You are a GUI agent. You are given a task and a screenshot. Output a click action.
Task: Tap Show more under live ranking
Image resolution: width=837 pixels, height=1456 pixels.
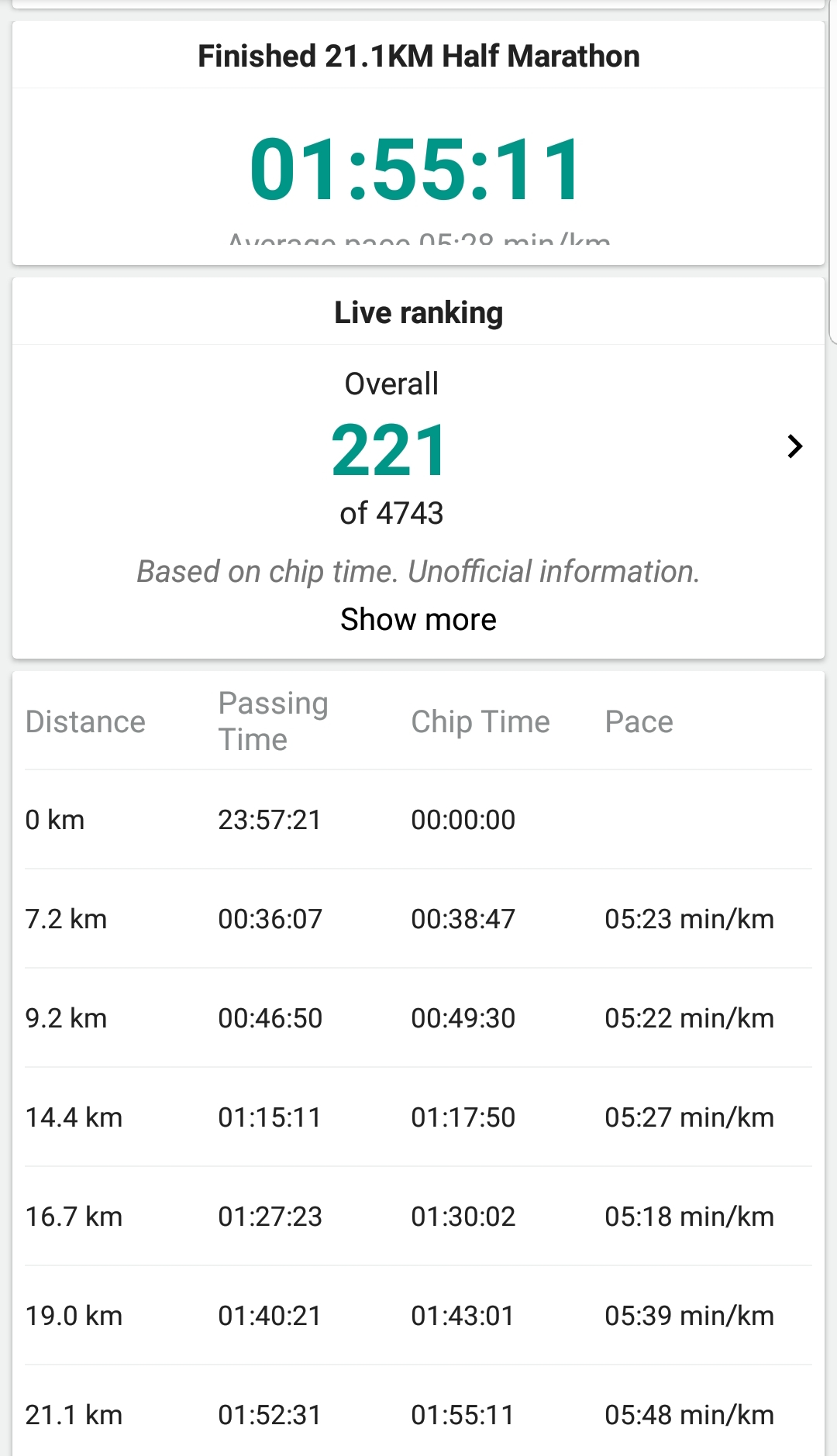(x=418, y=619)
